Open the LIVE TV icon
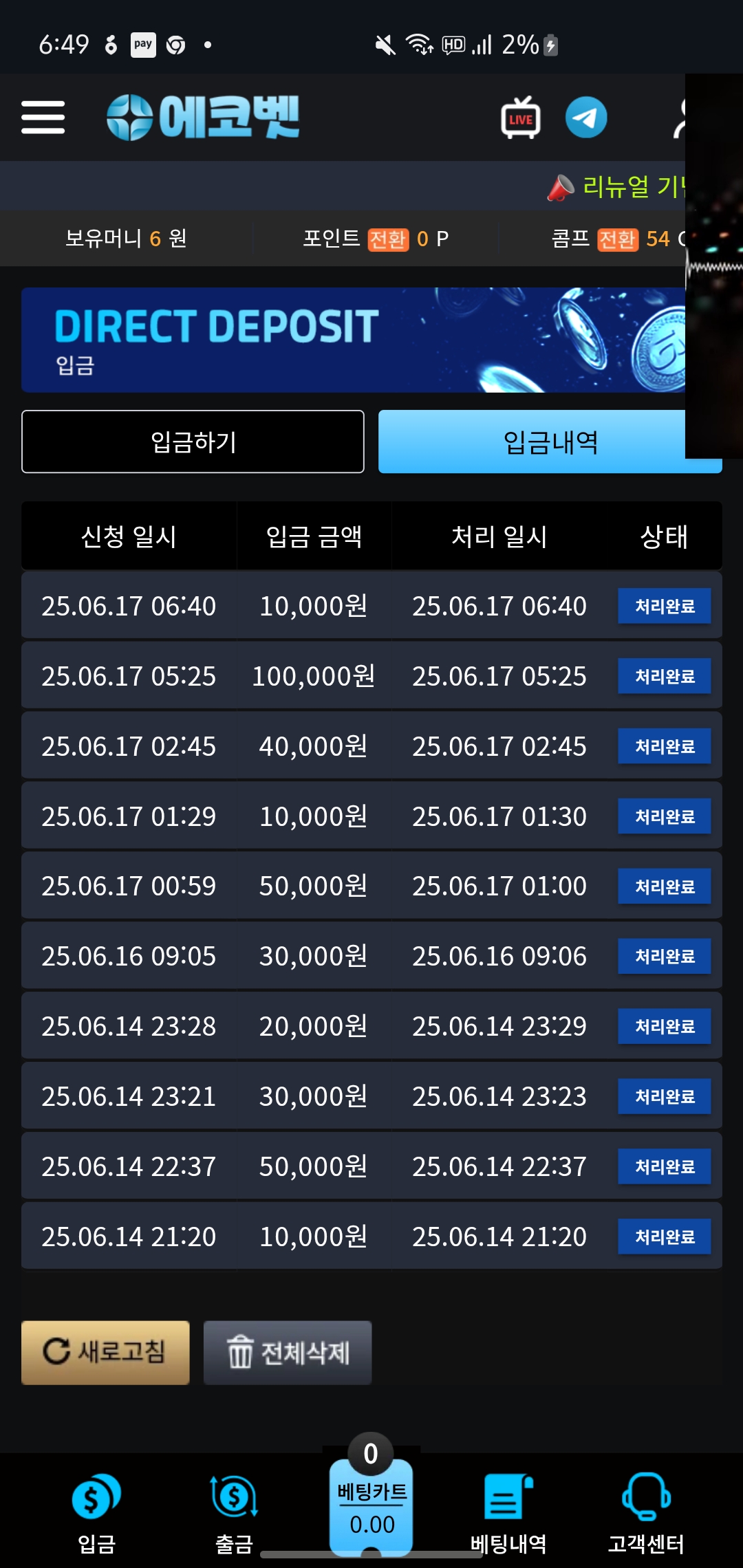Viewport: 743px width, 1568px height. [x=521, y=118]
